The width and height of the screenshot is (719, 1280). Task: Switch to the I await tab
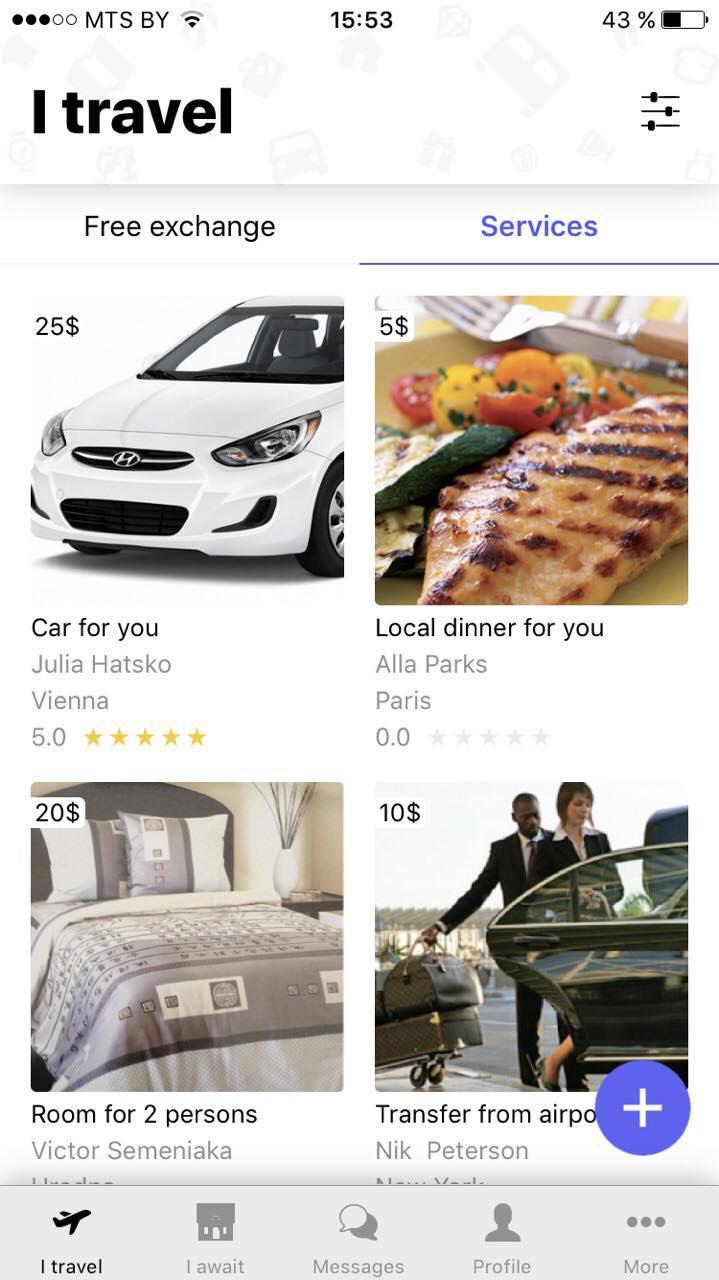215,1238
